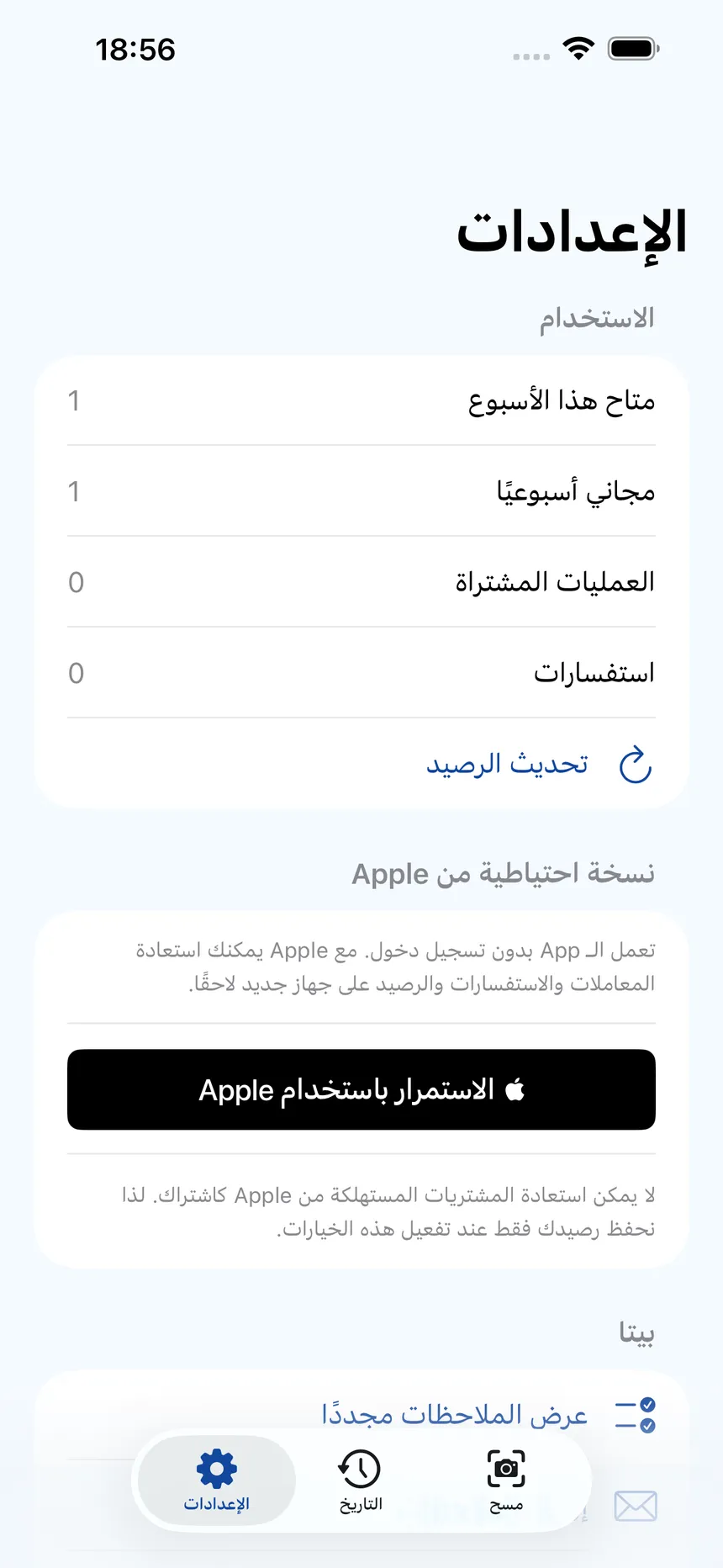This screenshot has width=723, height=1568.
Task: Switch to the مسح scan tab
Action: pyautogui.click(x=506, y=1481)
